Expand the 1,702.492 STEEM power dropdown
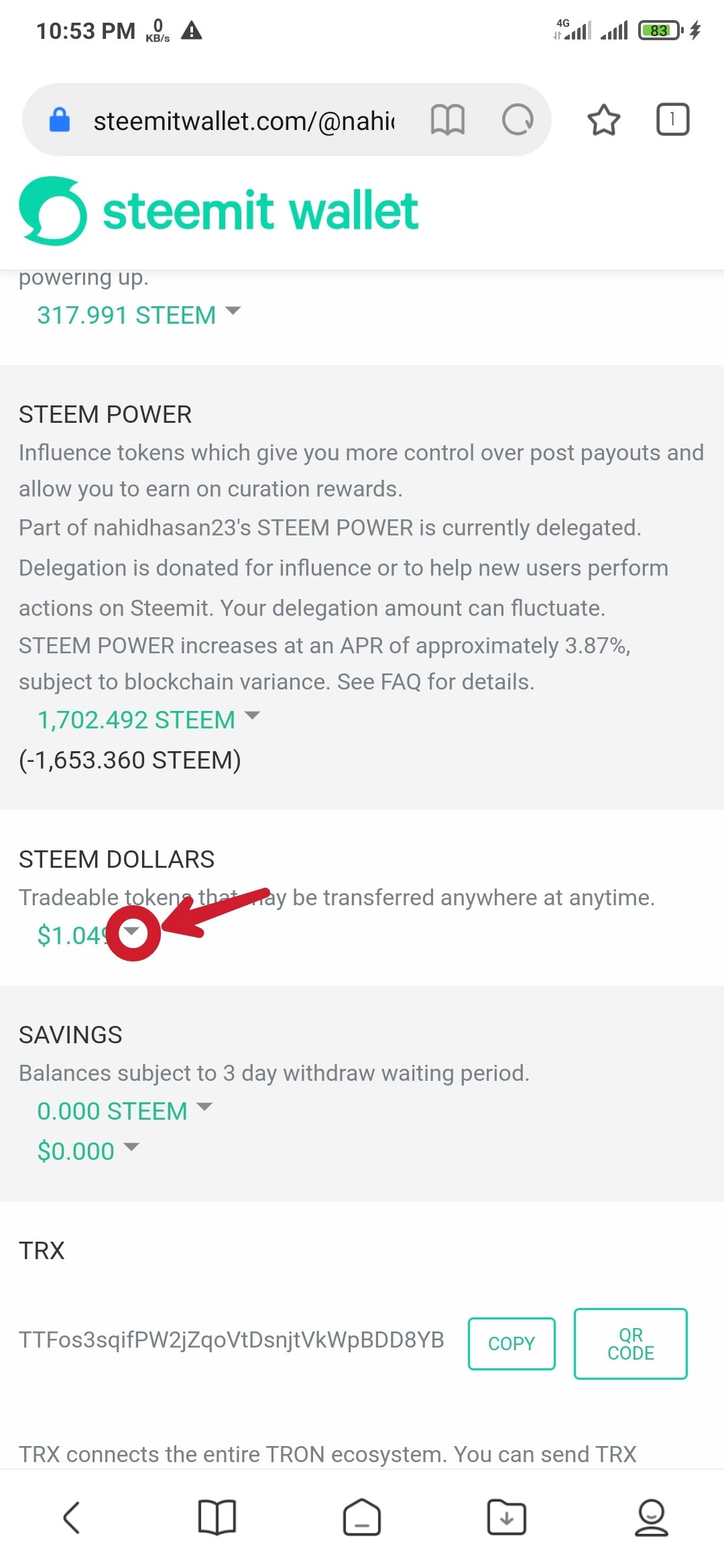This screenshot has height=1568, width=724. [x=148, y=719]
